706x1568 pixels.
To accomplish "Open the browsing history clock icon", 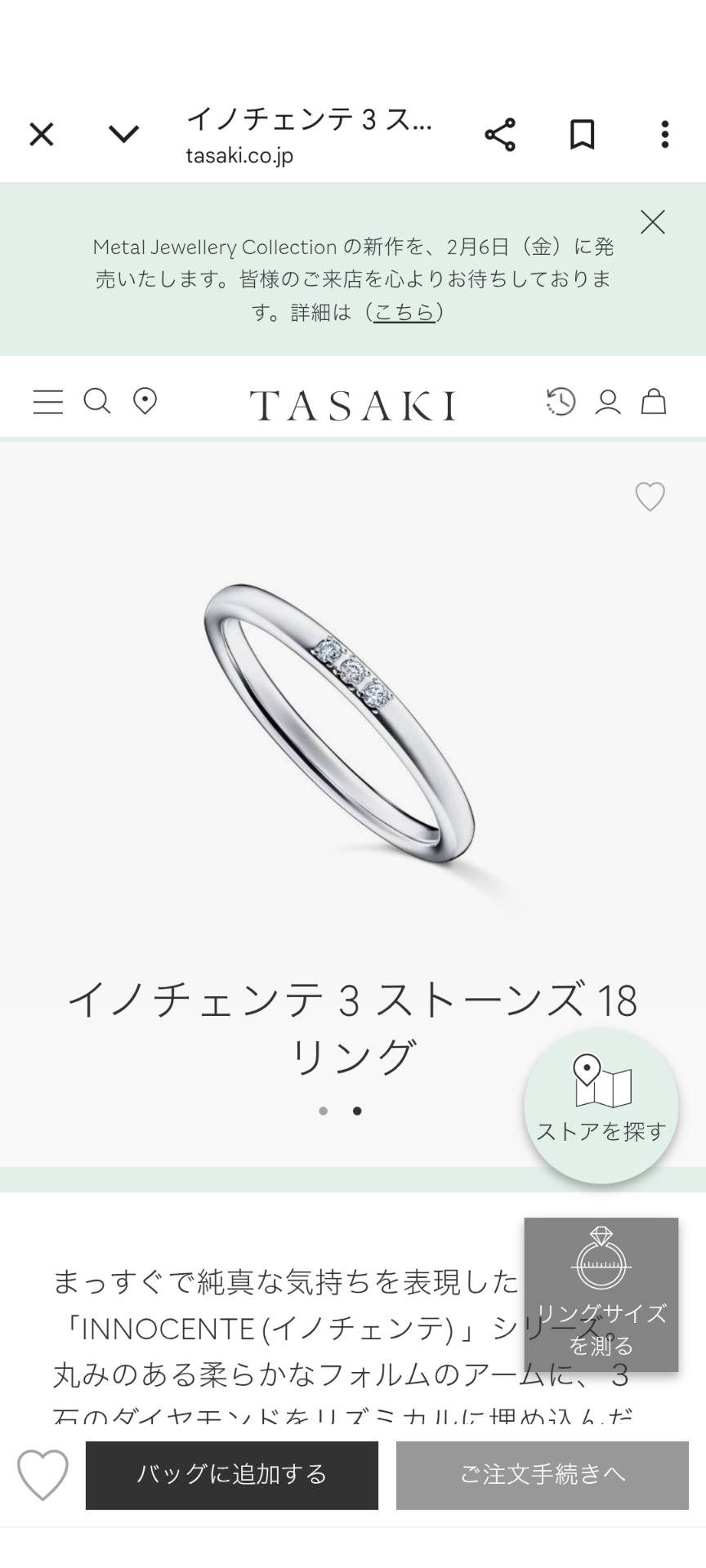I will click(x=561, y=402).
